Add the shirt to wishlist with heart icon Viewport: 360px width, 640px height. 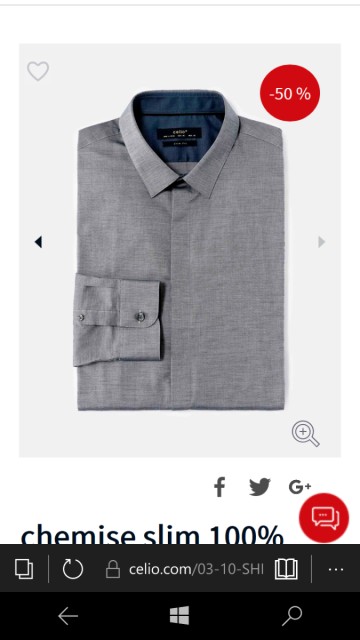[38, 71]
